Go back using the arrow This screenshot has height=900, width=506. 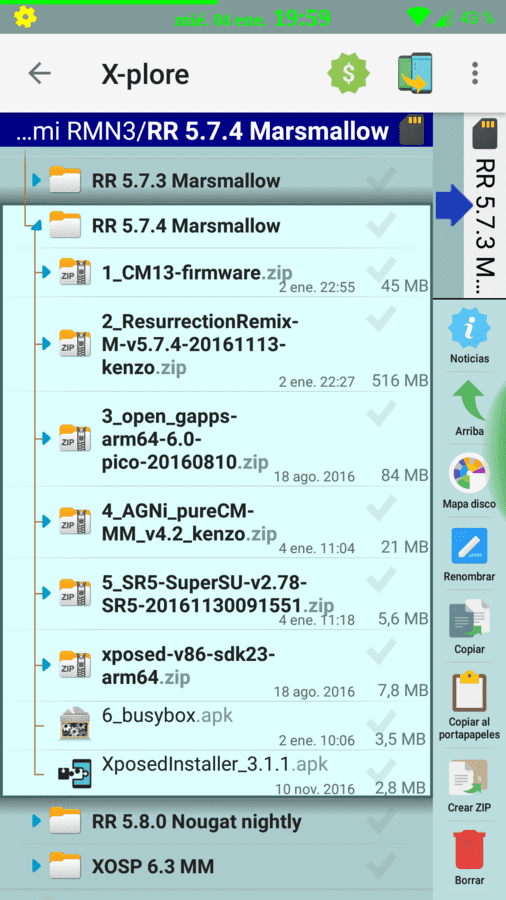tap(40, 73)
